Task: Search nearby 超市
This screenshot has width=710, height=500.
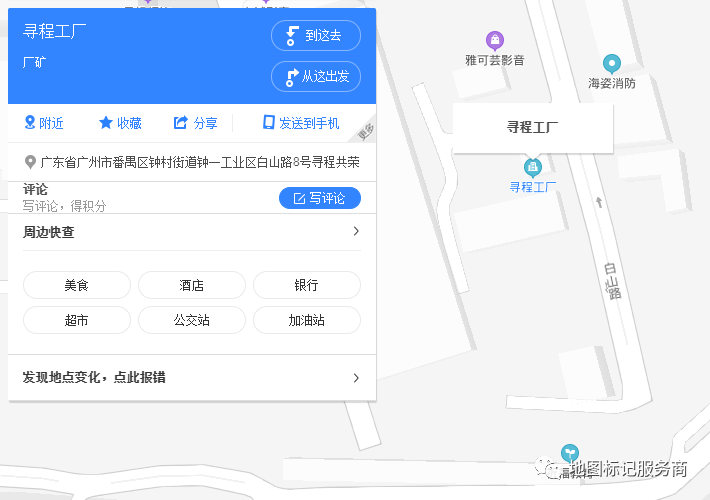Action: [77, 321]
